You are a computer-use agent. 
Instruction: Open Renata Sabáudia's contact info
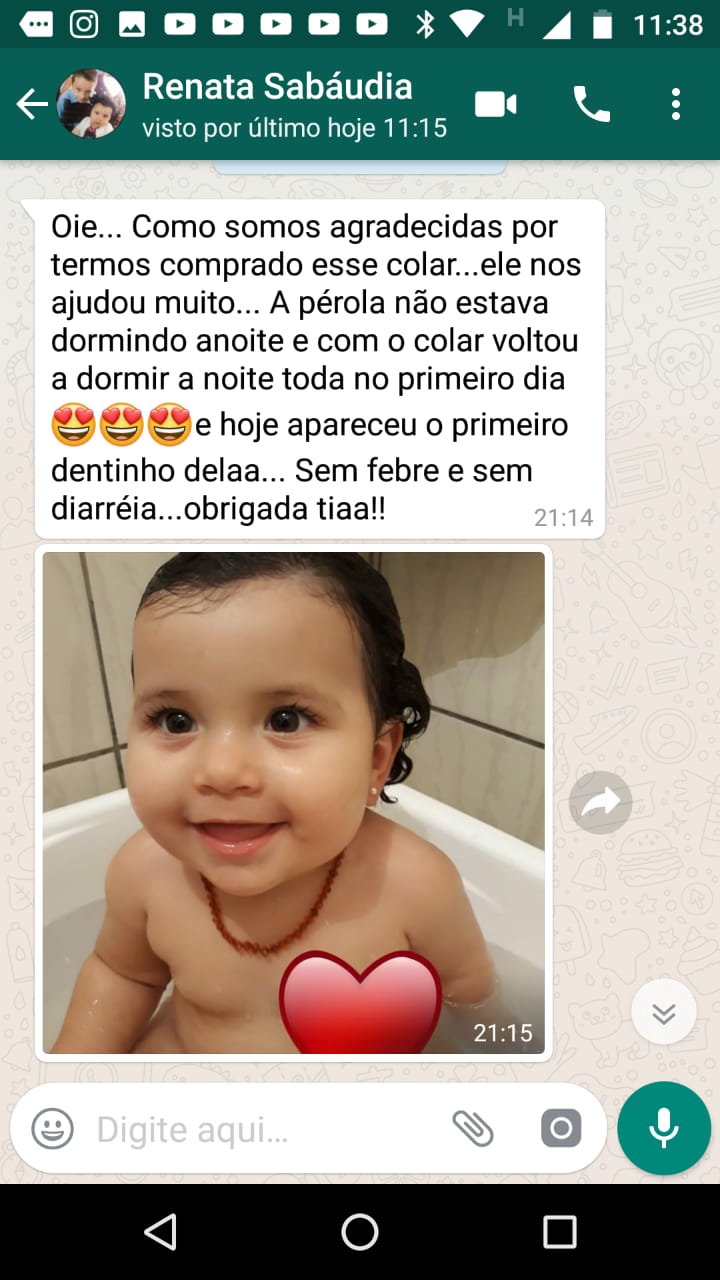coord(277,104)
